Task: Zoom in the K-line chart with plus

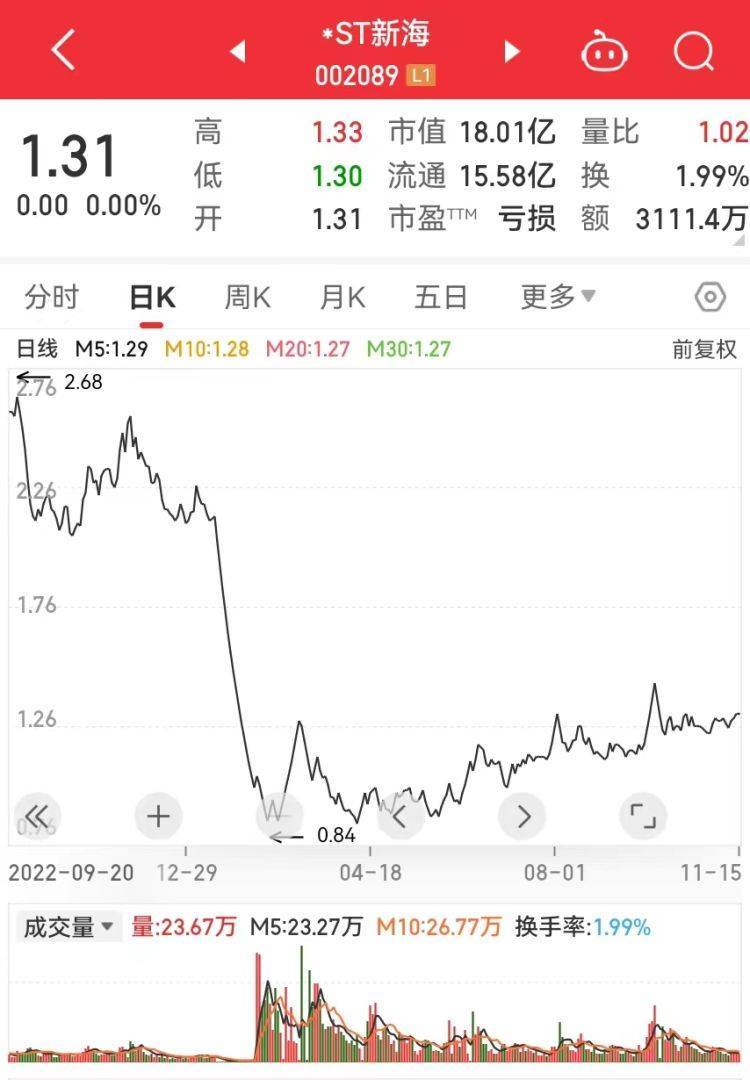Action: (x=159, y=816)
